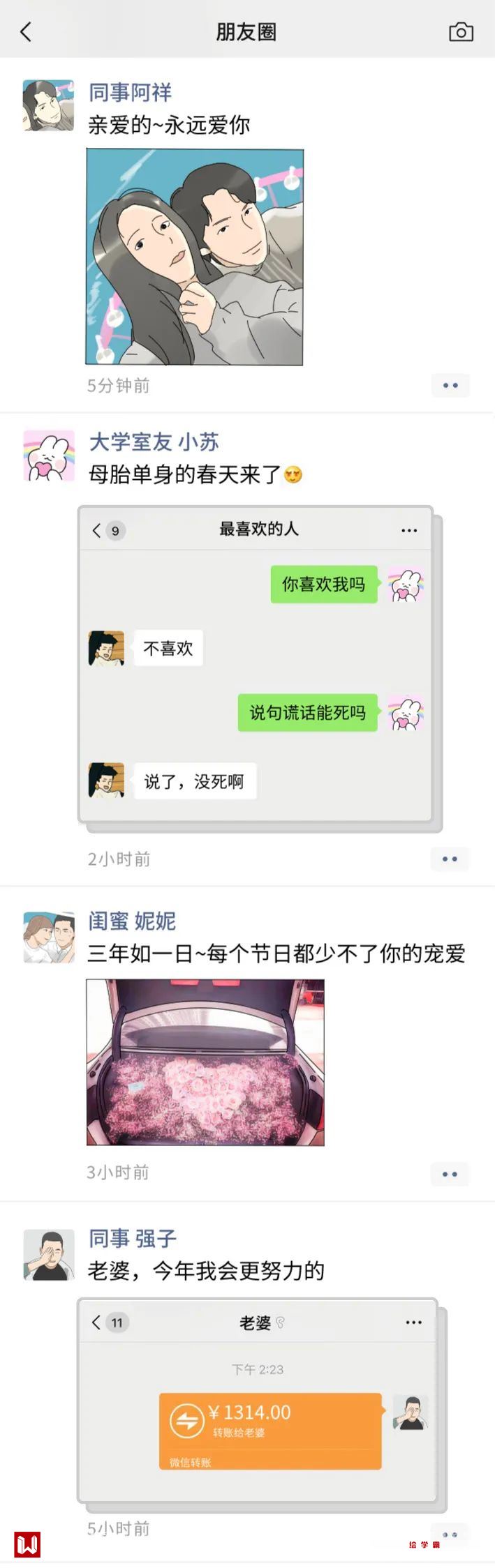Open the like/comment dots under 小苏's post
Image resolution: width=495 pixels, height=1568 pixels.
(x=450, y=859)
